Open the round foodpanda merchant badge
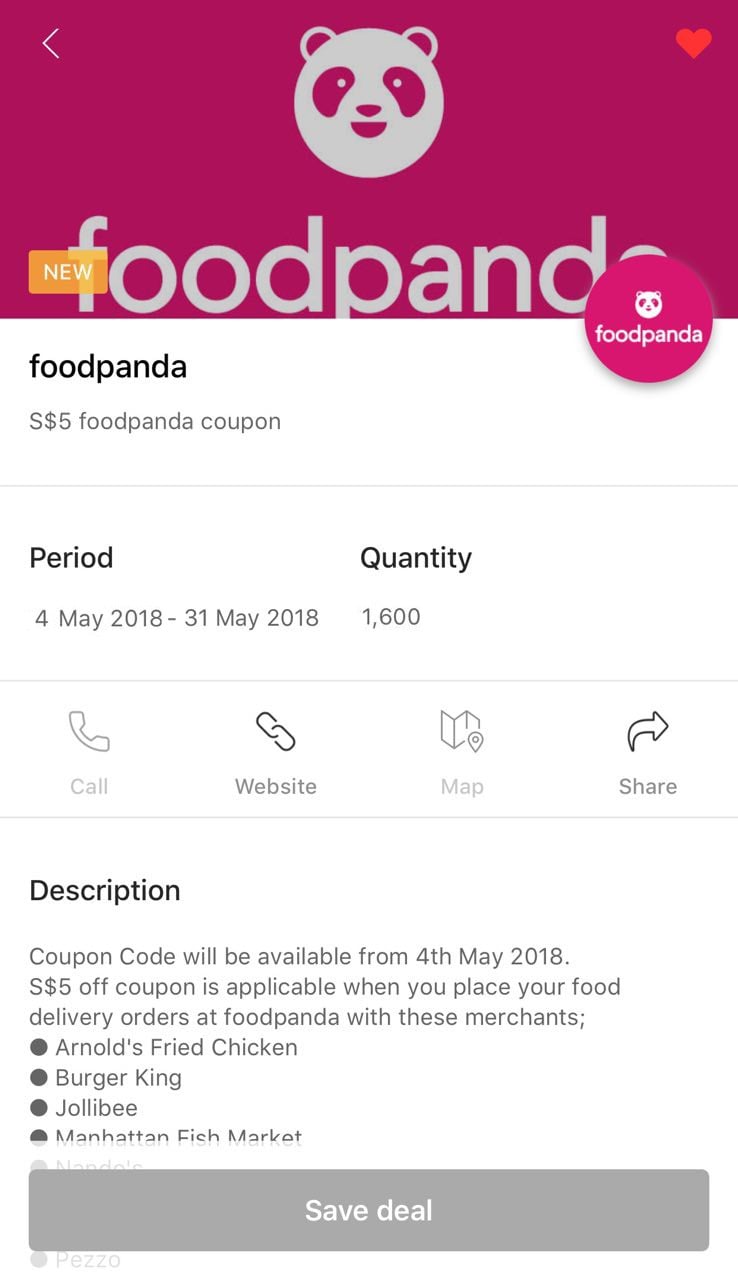 tap(648, 319)
